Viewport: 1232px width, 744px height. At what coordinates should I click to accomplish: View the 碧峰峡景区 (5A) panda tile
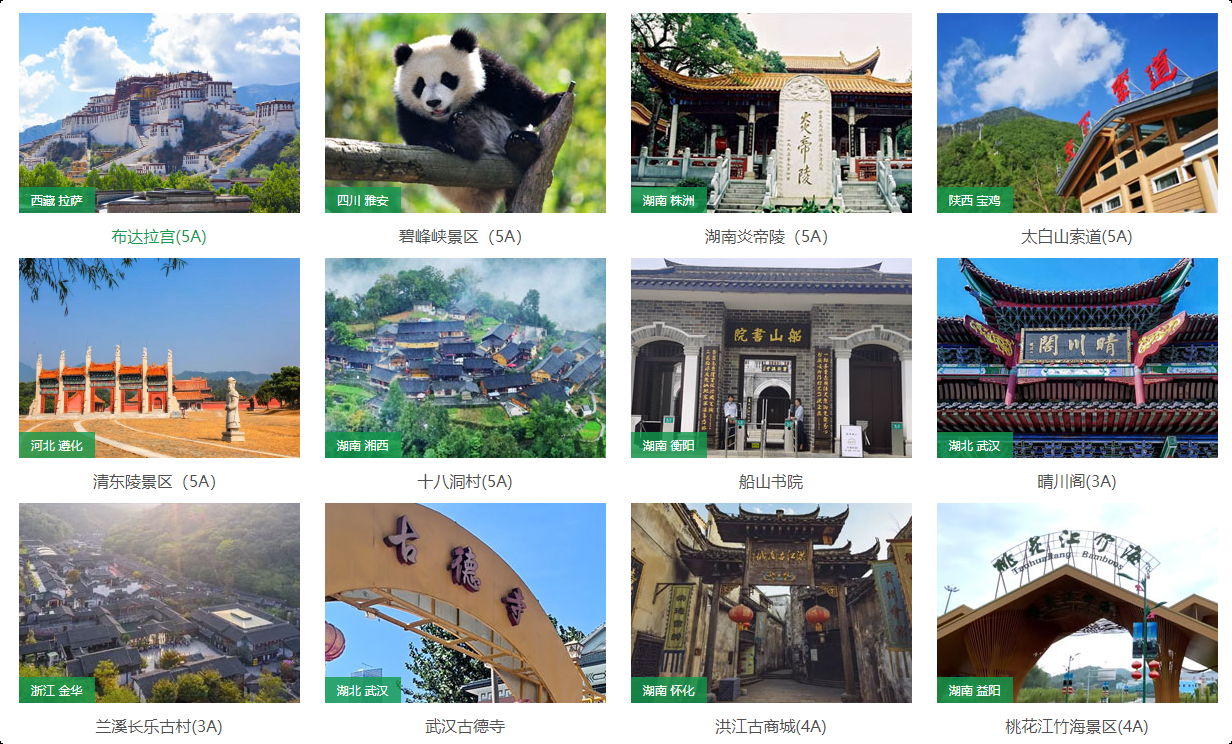pos(465,113)
